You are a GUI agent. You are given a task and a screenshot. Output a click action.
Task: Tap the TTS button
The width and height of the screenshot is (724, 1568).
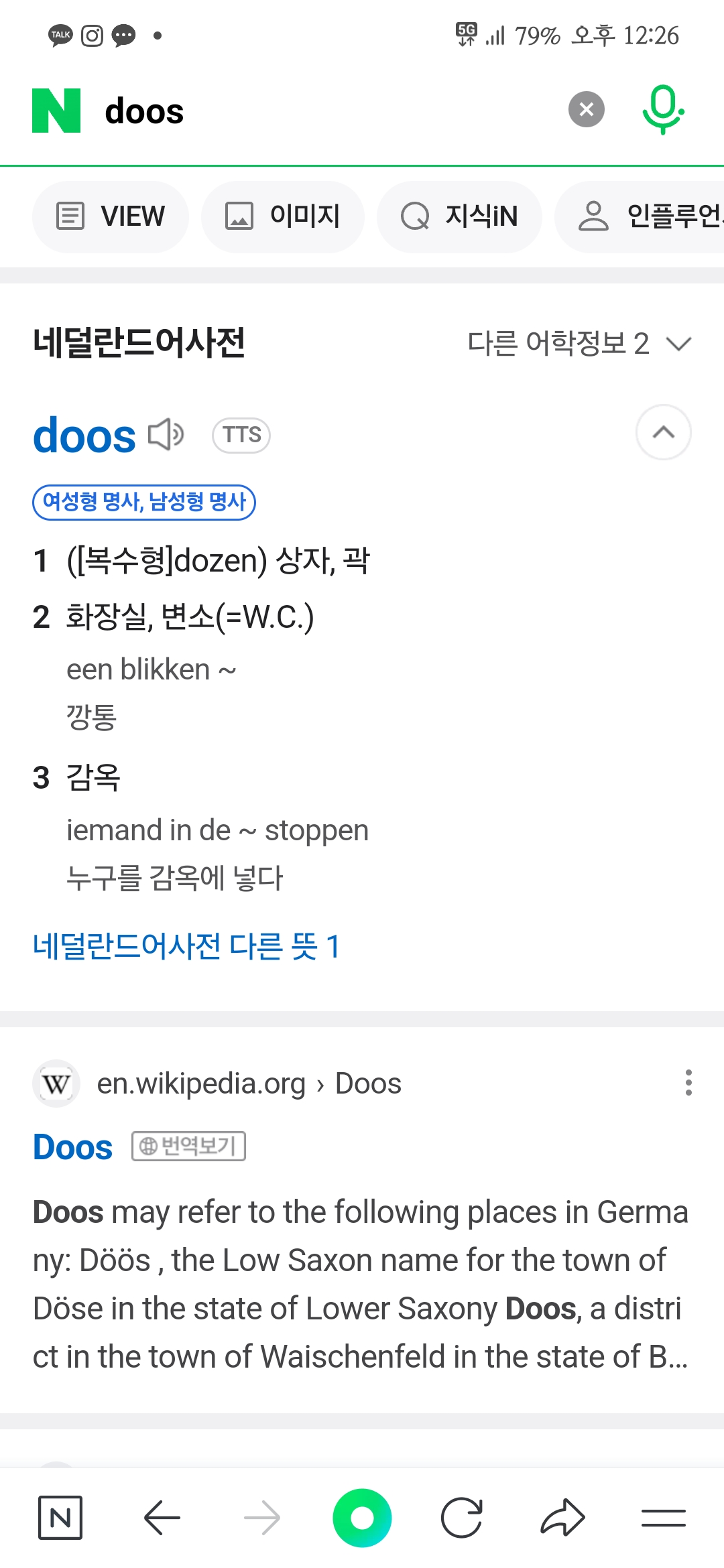pyautogui.click(x=241, y=435)
